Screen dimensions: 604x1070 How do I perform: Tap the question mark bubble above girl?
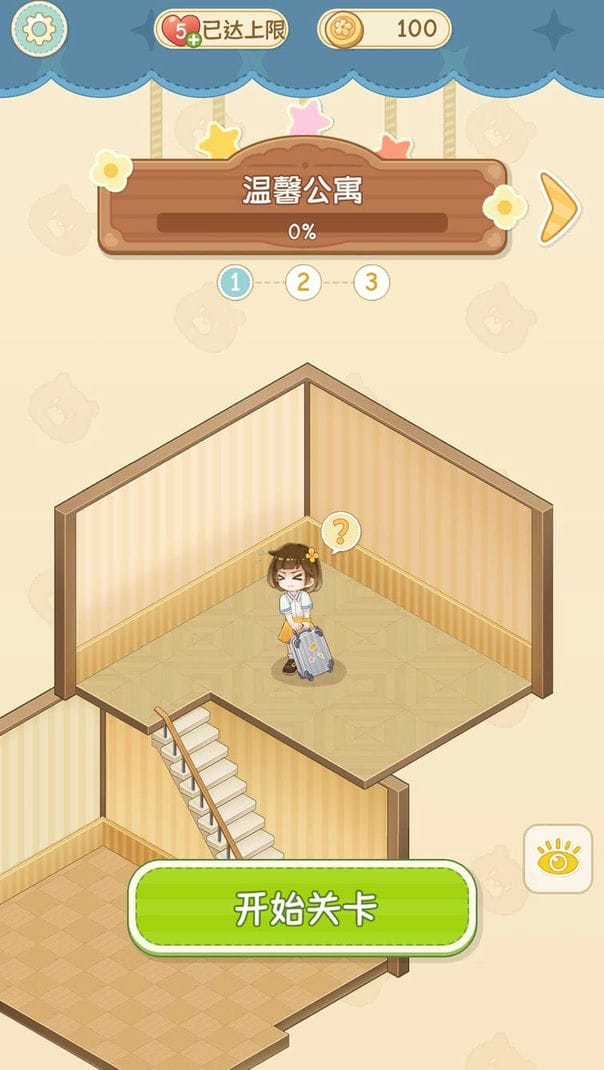click(340, 531)
